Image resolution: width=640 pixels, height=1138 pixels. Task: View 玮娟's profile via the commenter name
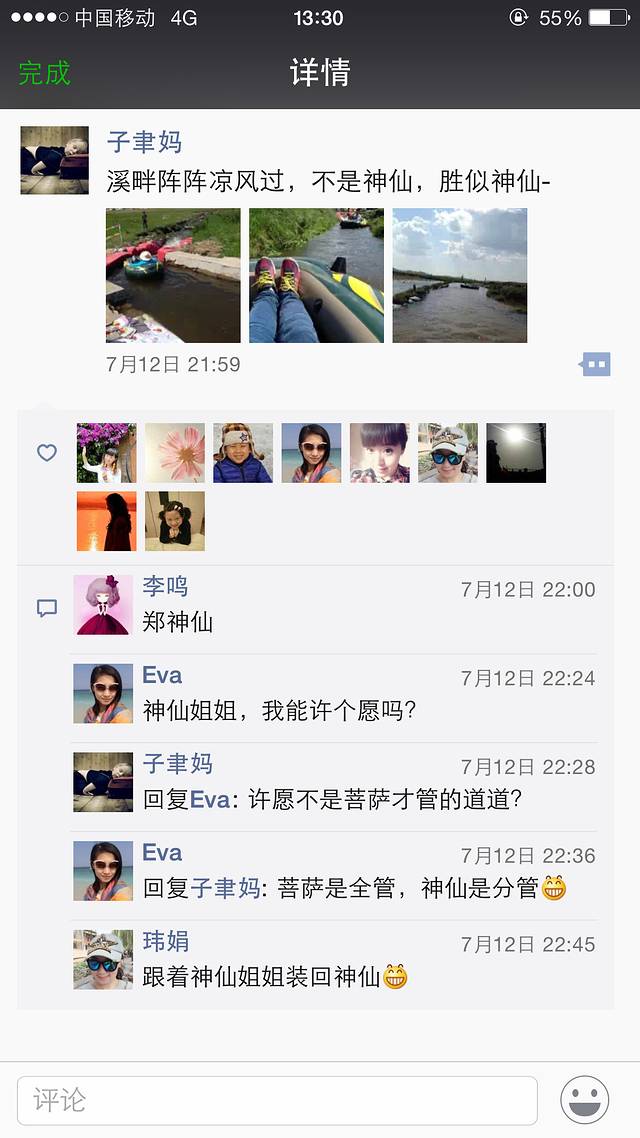165,942
